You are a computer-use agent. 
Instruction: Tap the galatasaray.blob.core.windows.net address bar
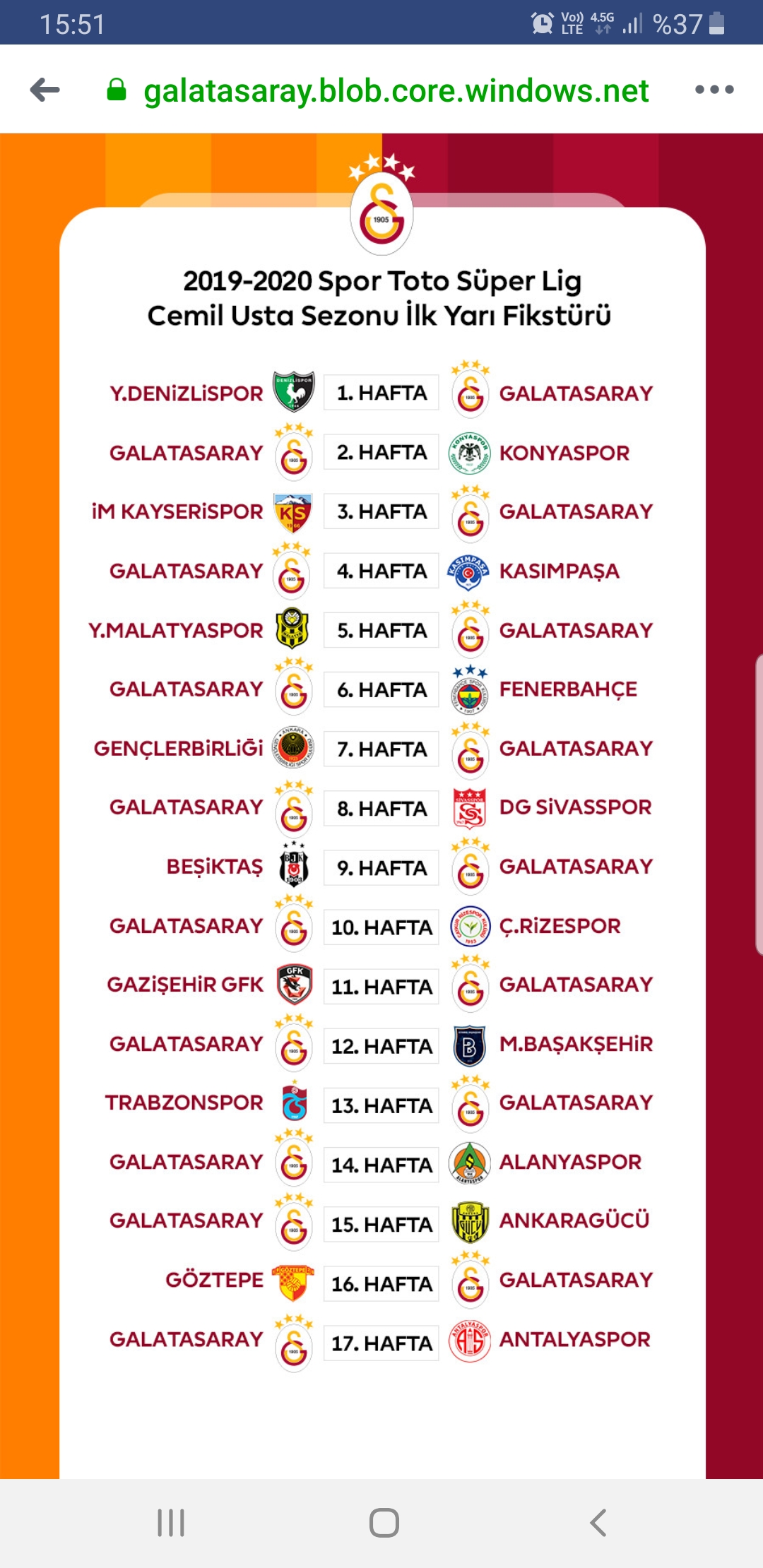coord(396,90)
